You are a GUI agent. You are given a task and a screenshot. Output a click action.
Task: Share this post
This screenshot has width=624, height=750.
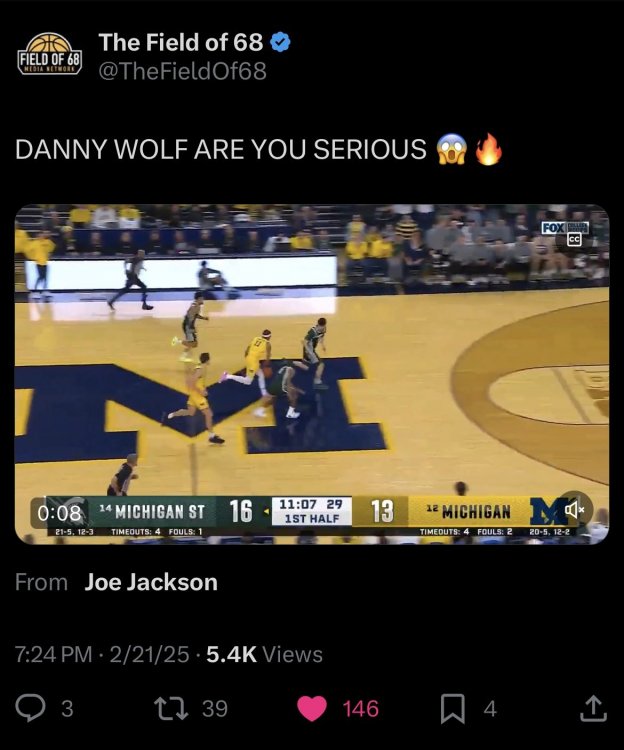tap(591, 708)
